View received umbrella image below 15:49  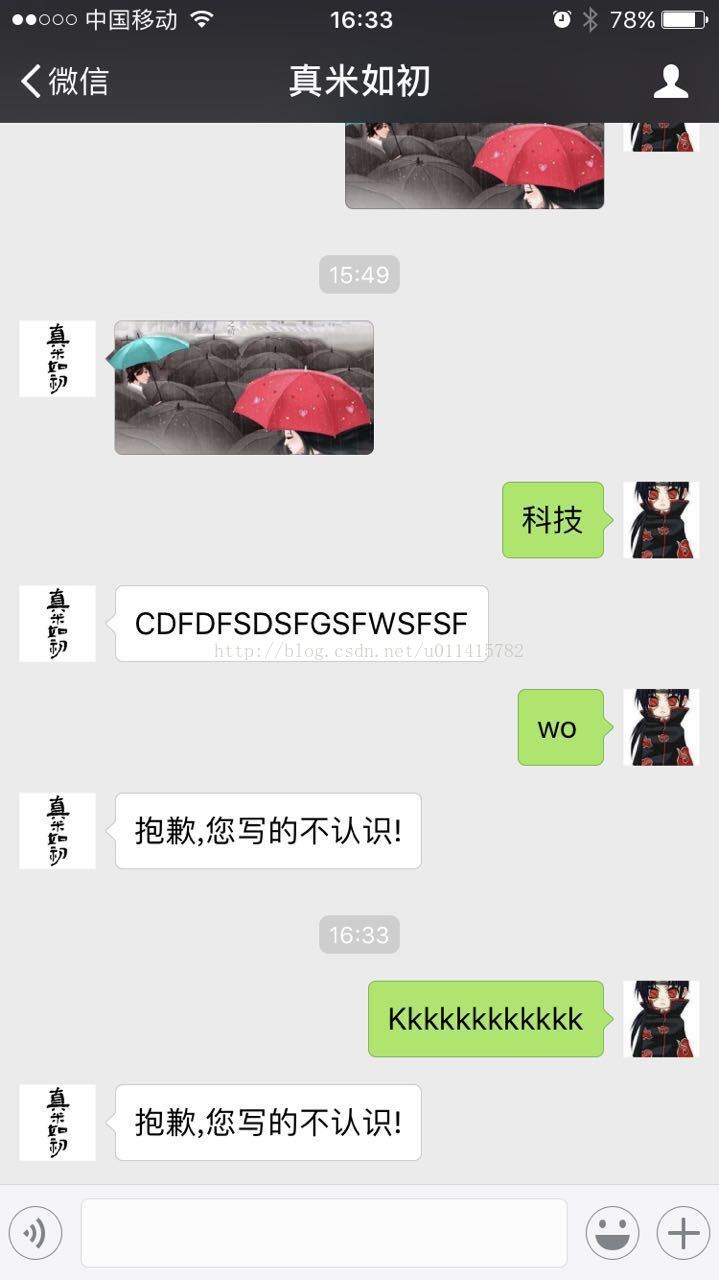click(x=244, y=388)
